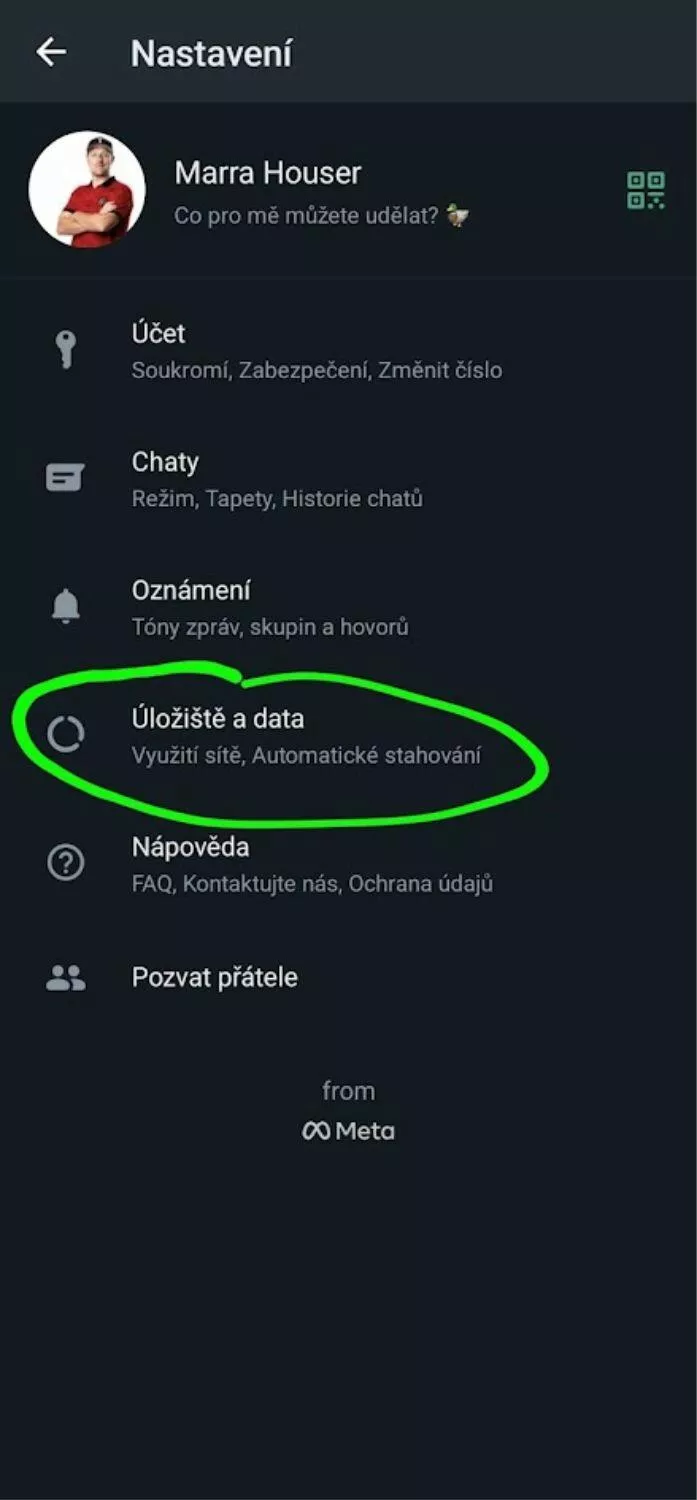This screenshot has height=1500, width=697.
Task: Open the Chaty settings
Action: (348, 479)
